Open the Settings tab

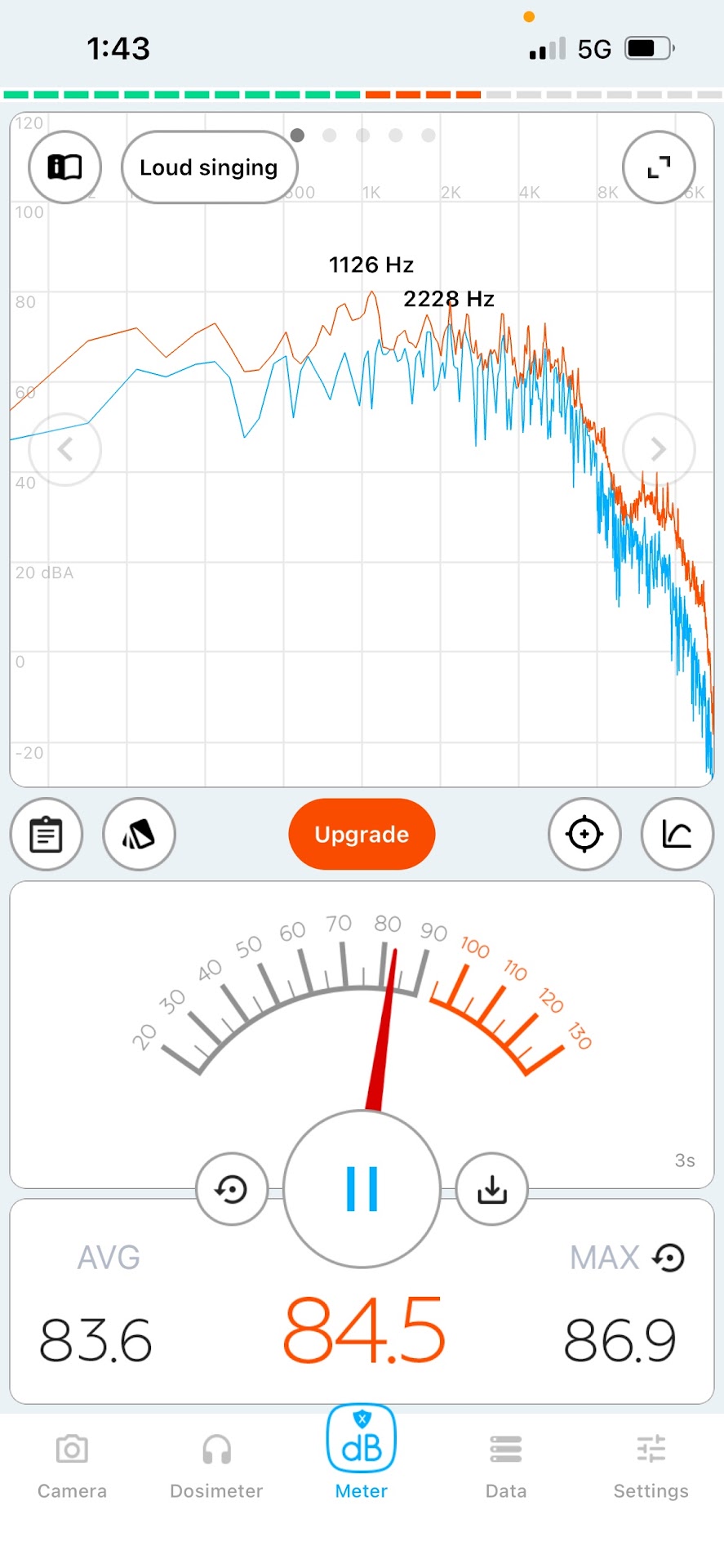(x=651, y=1466)
